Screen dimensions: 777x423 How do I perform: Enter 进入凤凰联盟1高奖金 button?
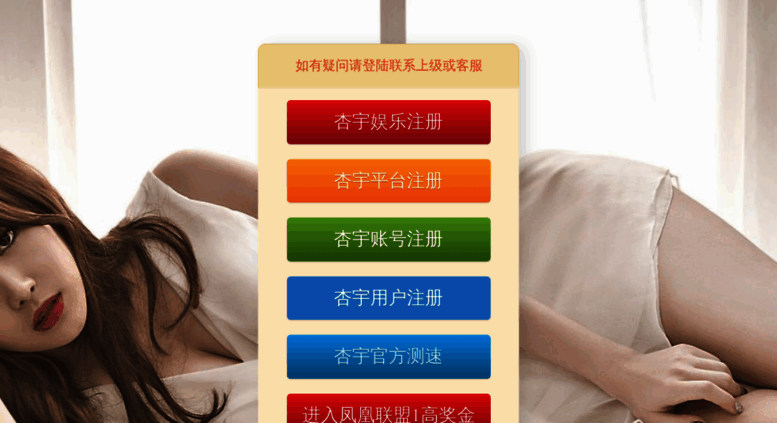tap(388, 411)
